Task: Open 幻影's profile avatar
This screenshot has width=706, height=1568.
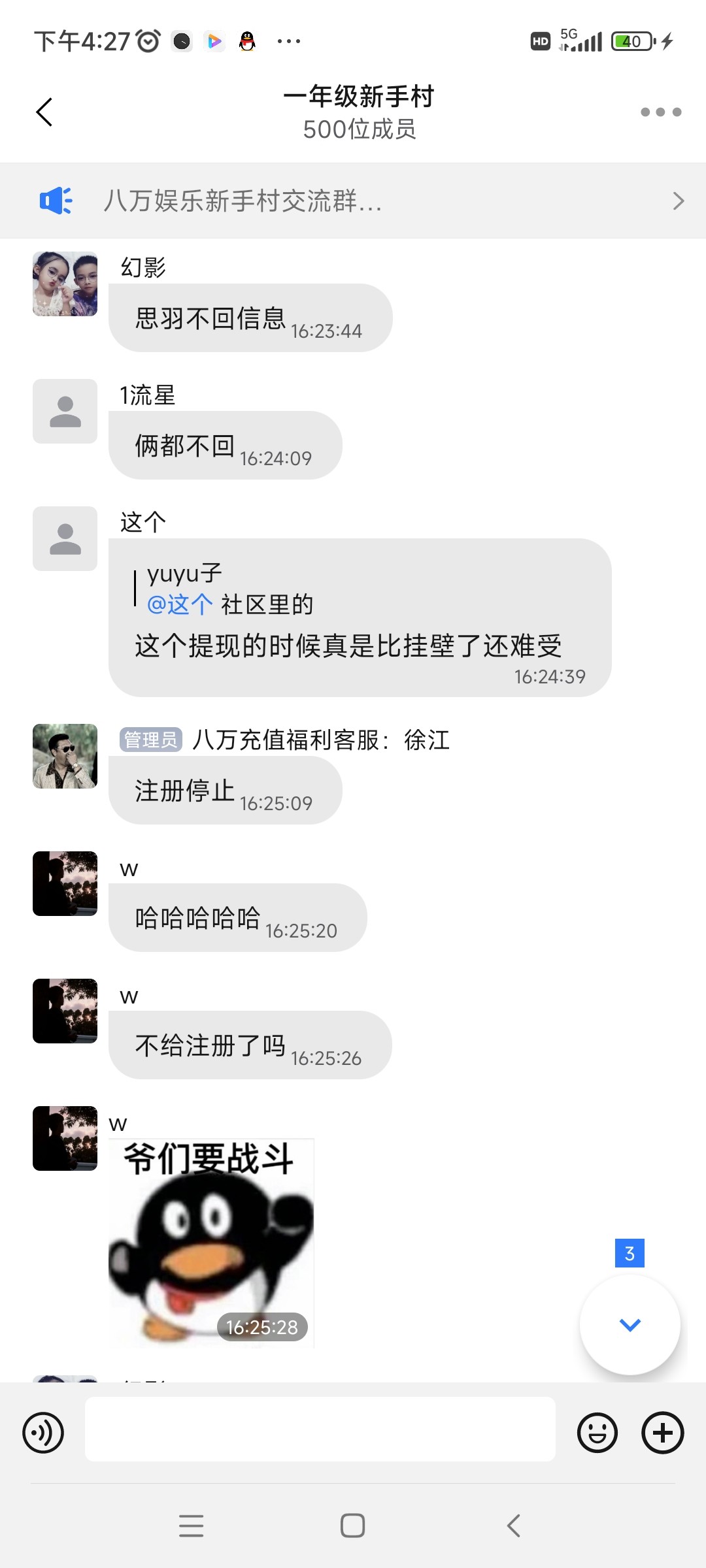Action: 65,284
